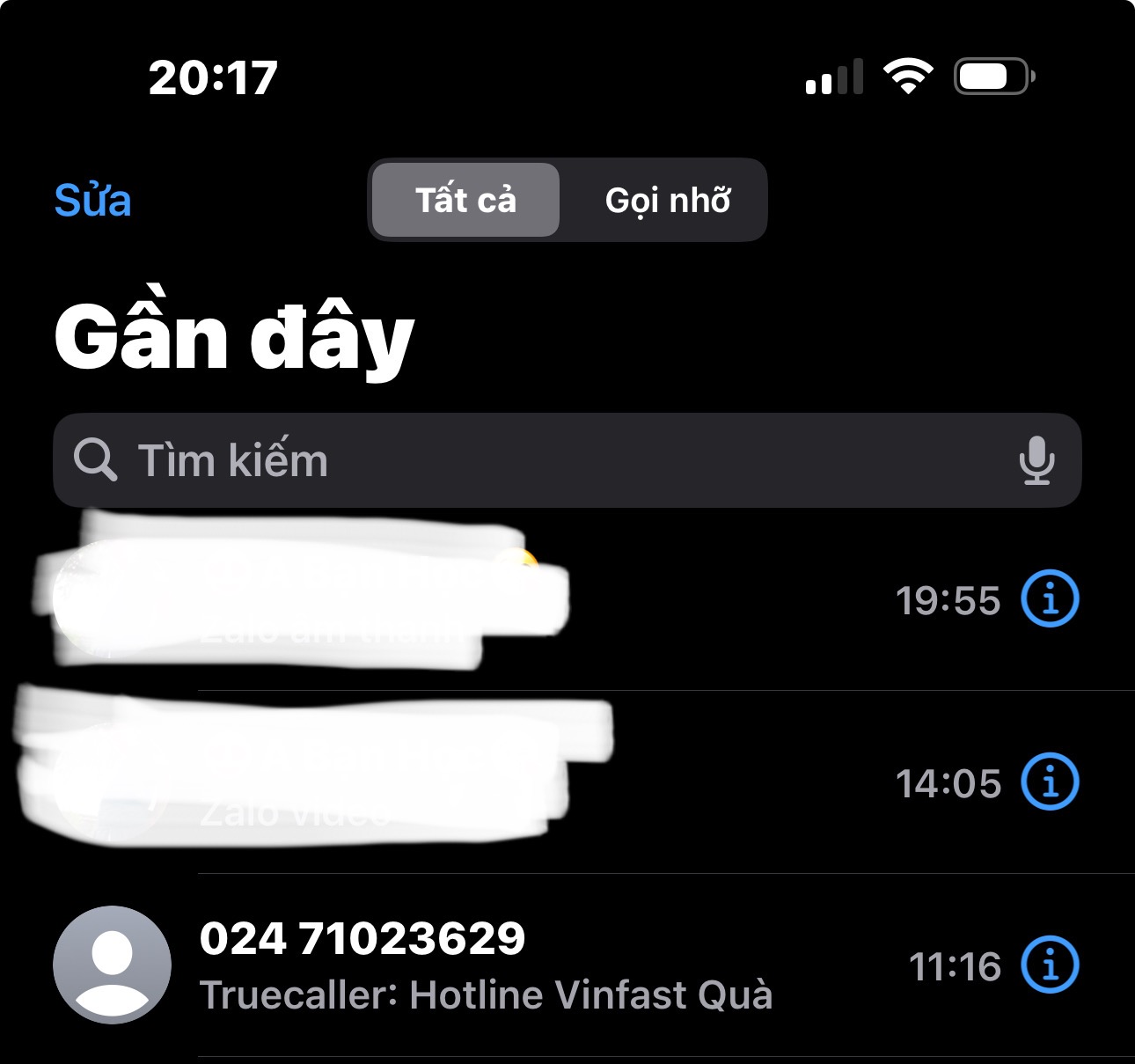Tap the Sửa edit button
Screen dimensions: 1135x1064
(x=92, y=201)
